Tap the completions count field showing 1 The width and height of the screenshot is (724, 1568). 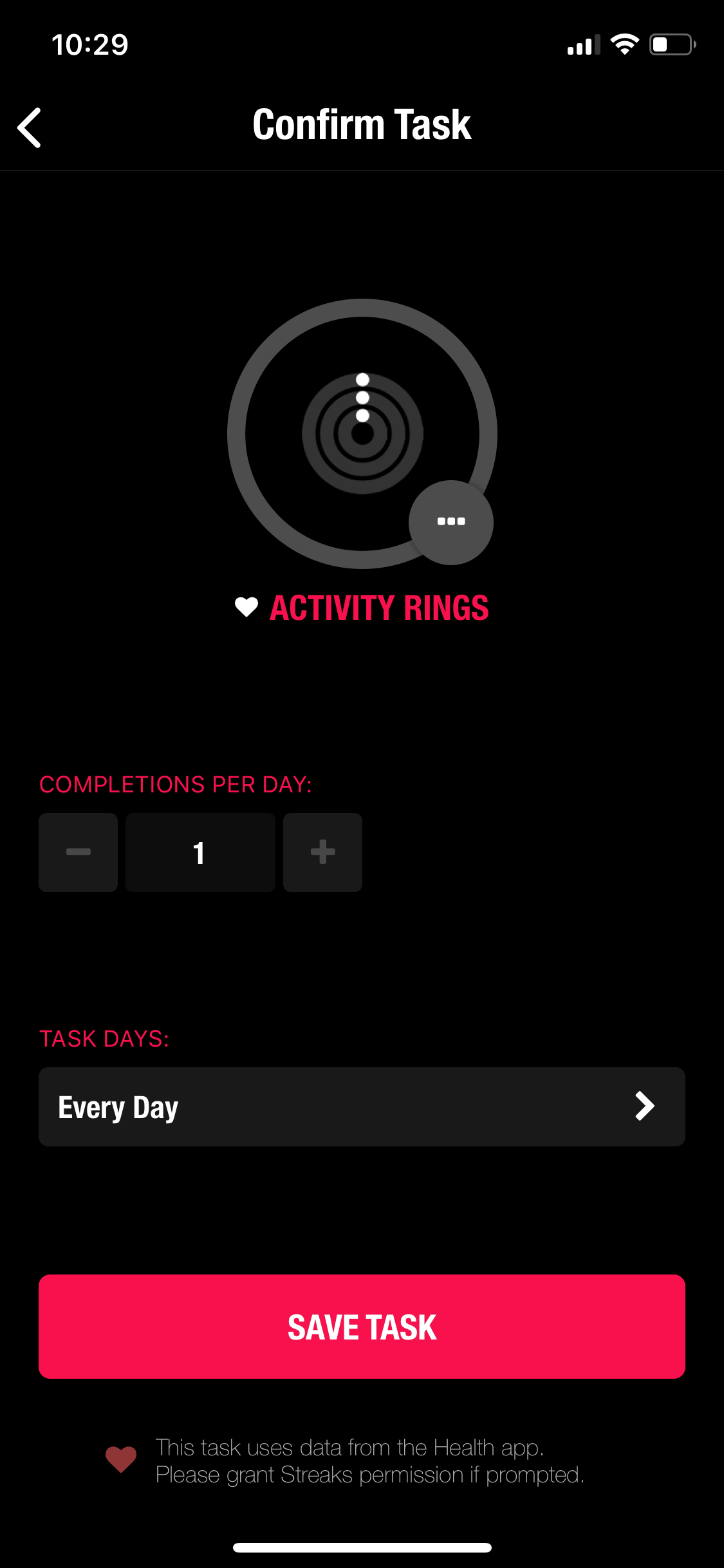200,852
